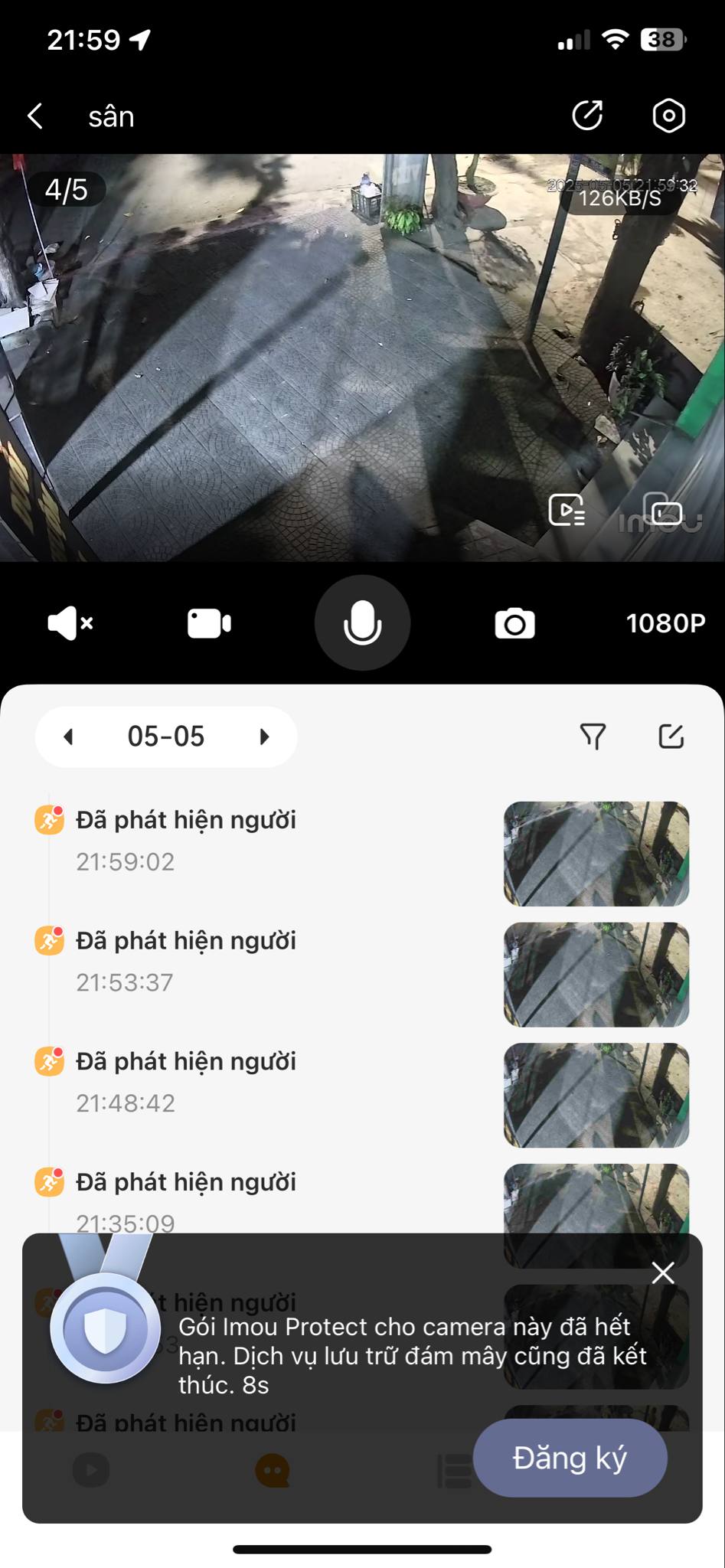Go to next date after 05-05

point(264,737)
